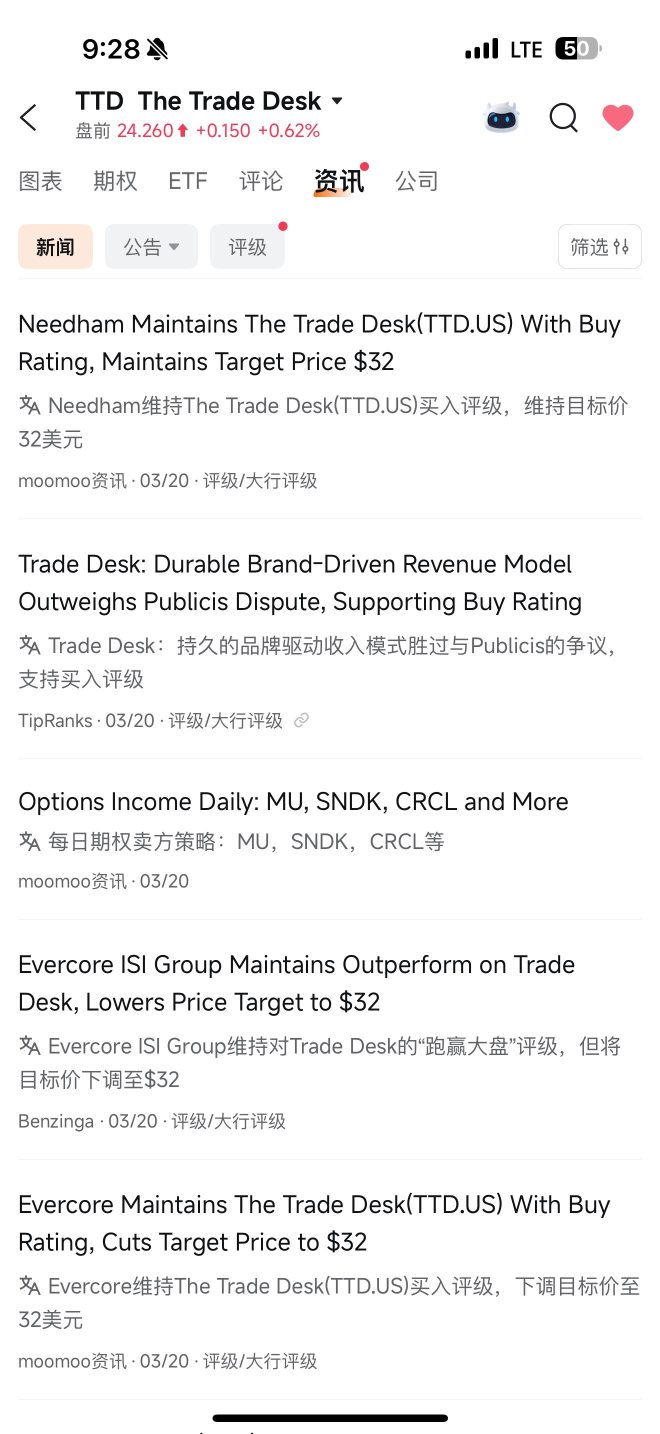Open the Options Income Daily article
Screen dimensions: 660x1434
(330, 840)
